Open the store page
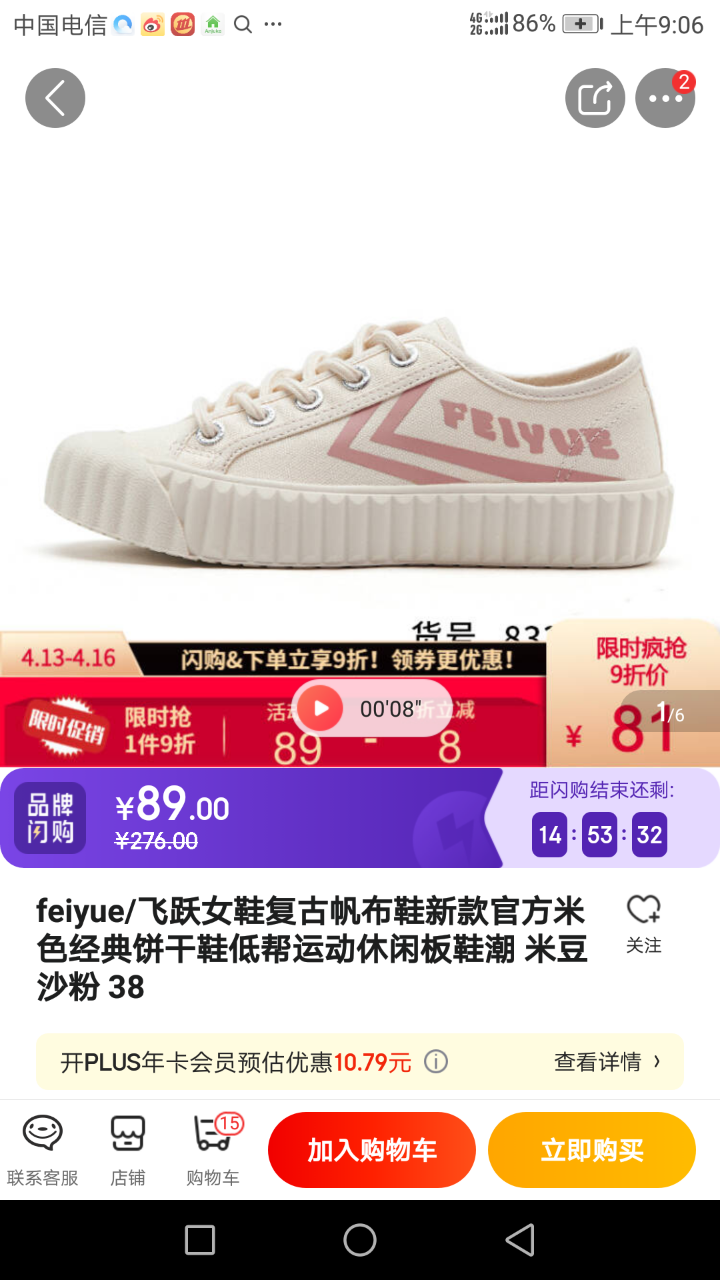This screenshot has width=720, height=1280. [x=128, y=1149]
